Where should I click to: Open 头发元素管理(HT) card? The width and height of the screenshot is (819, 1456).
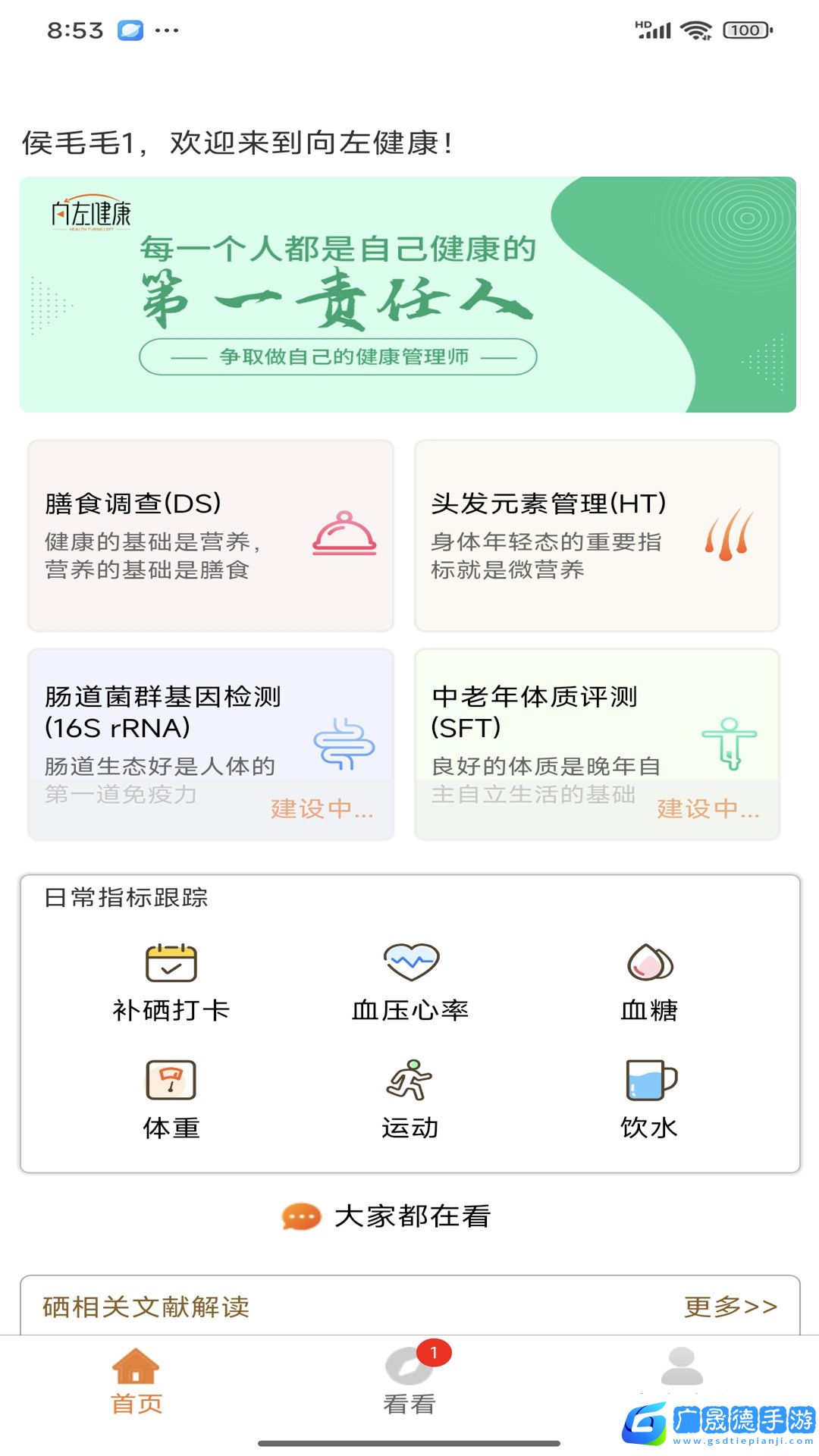tap(597, 535)
